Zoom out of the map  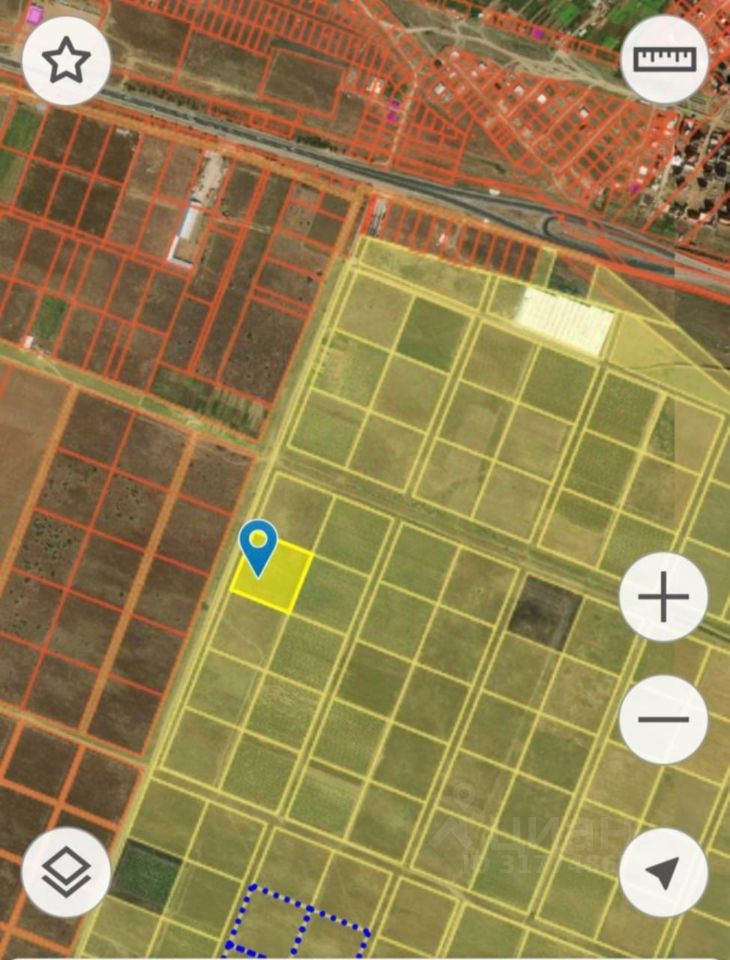[663, 719]
